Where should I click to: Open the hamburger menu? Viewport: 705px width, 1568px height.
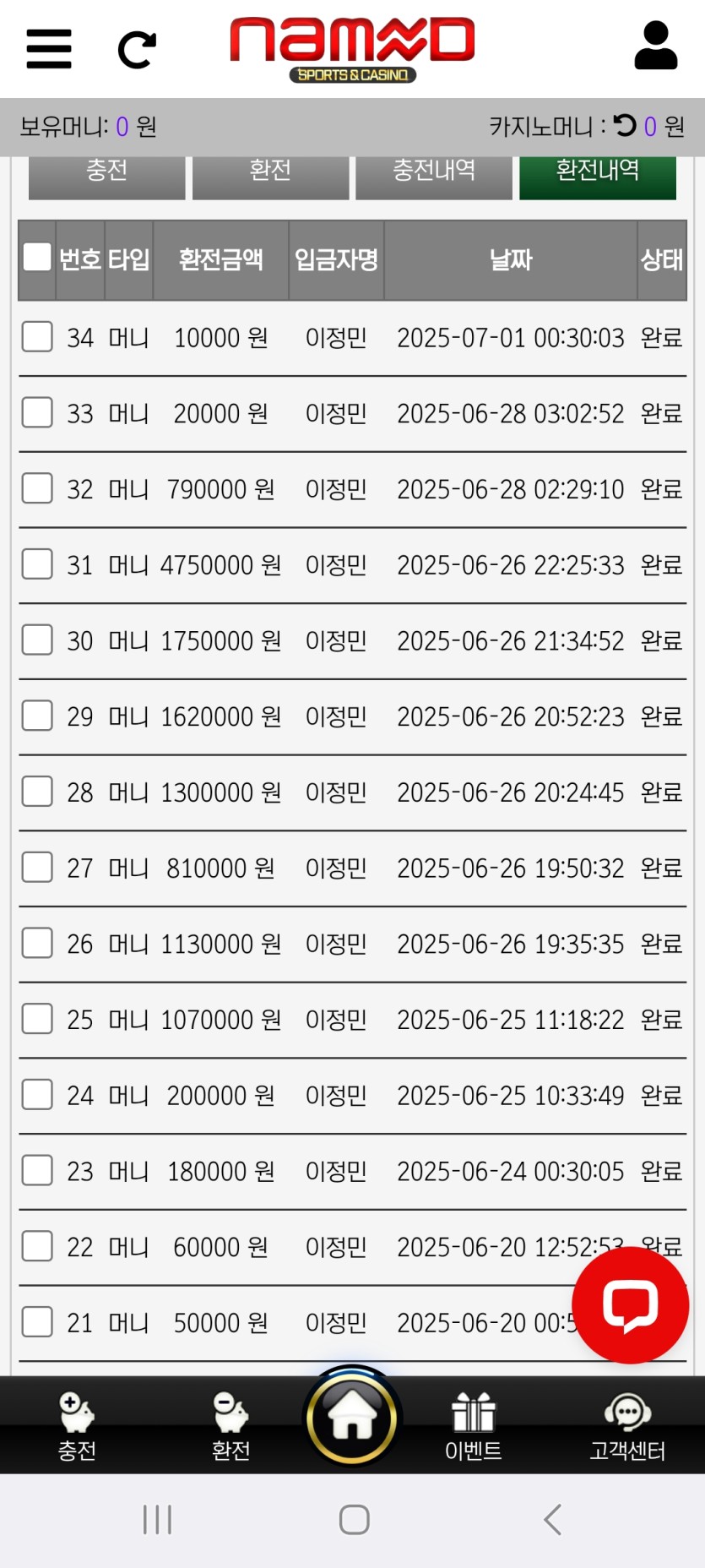tap(49, 48)
